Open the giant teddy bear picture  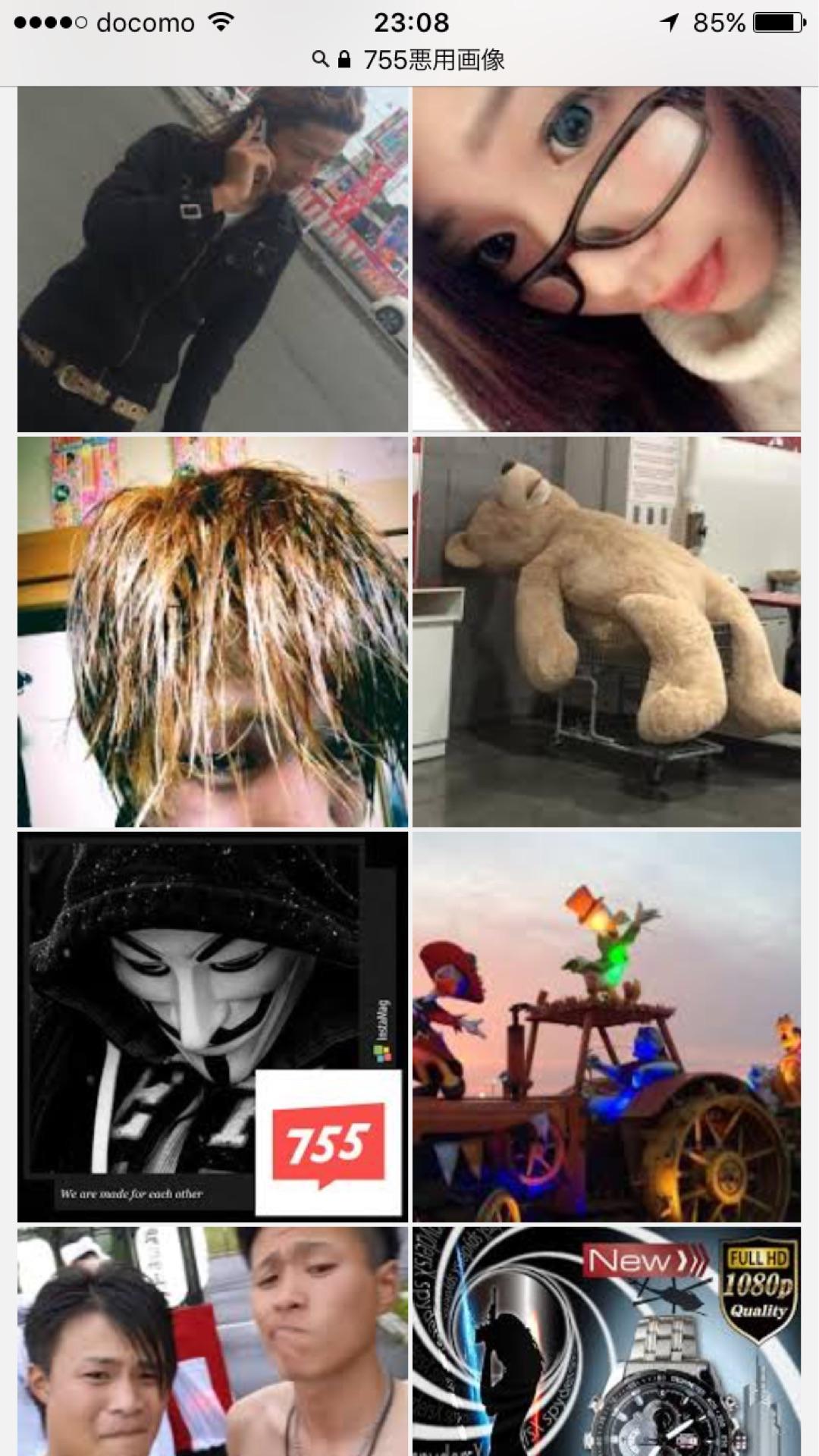607,632
